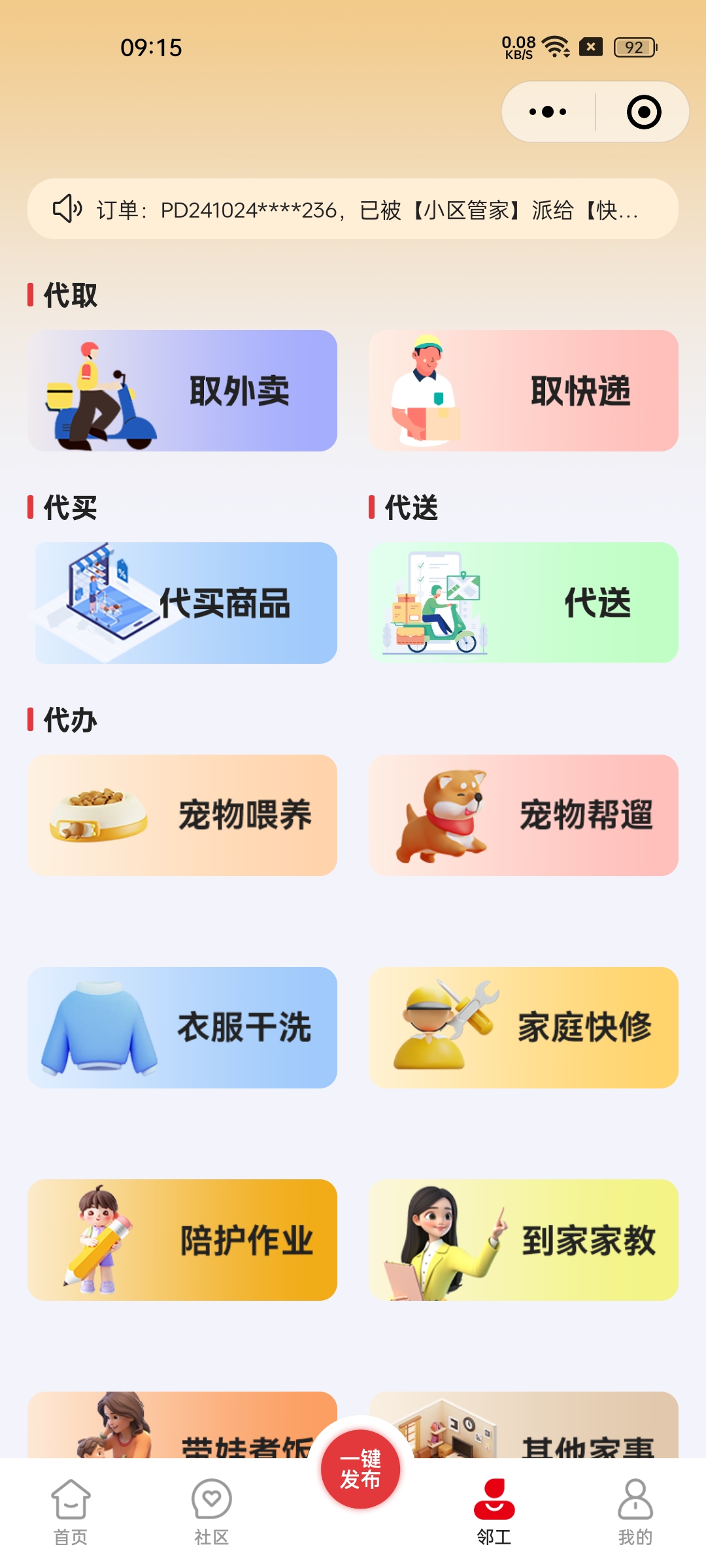Tap the green 代送 delivery card

point(523,603)
